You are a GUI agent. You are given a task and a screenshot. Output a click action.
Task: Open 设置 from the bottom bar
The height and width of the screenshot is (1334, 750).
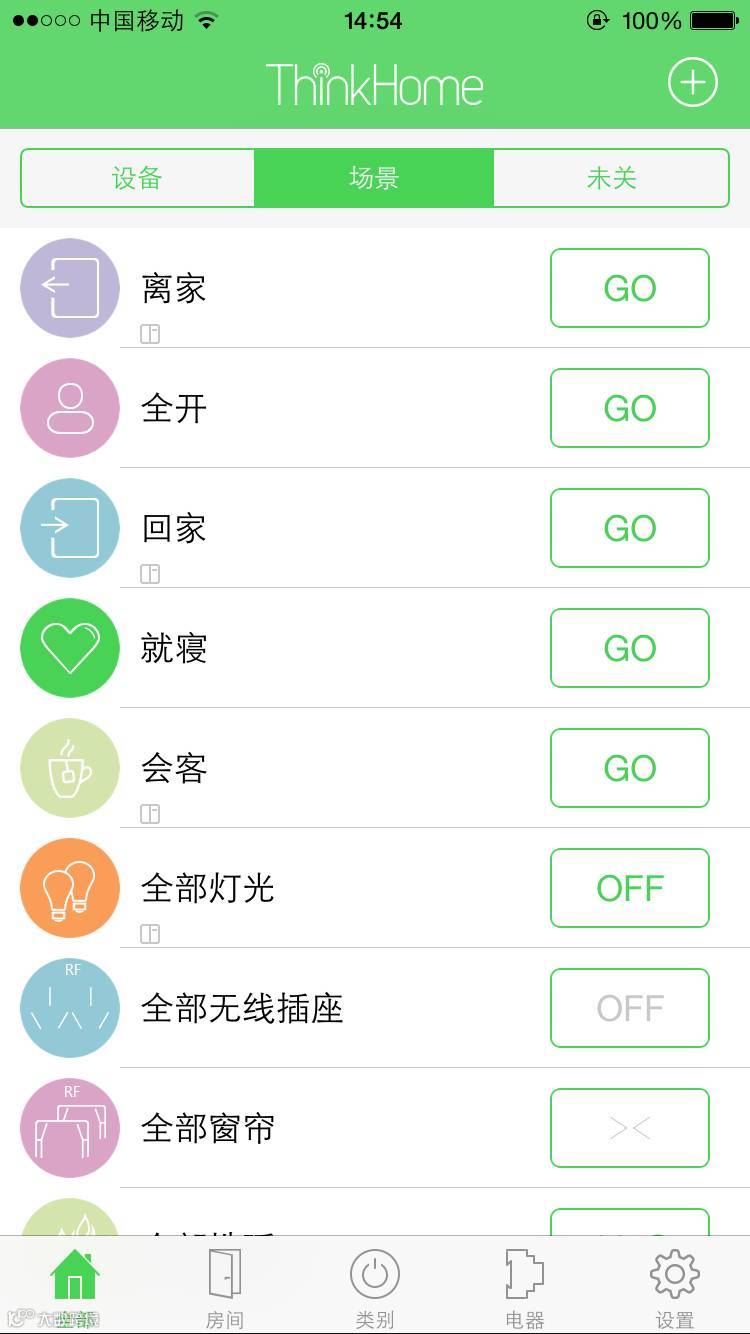coord(674,1286)
